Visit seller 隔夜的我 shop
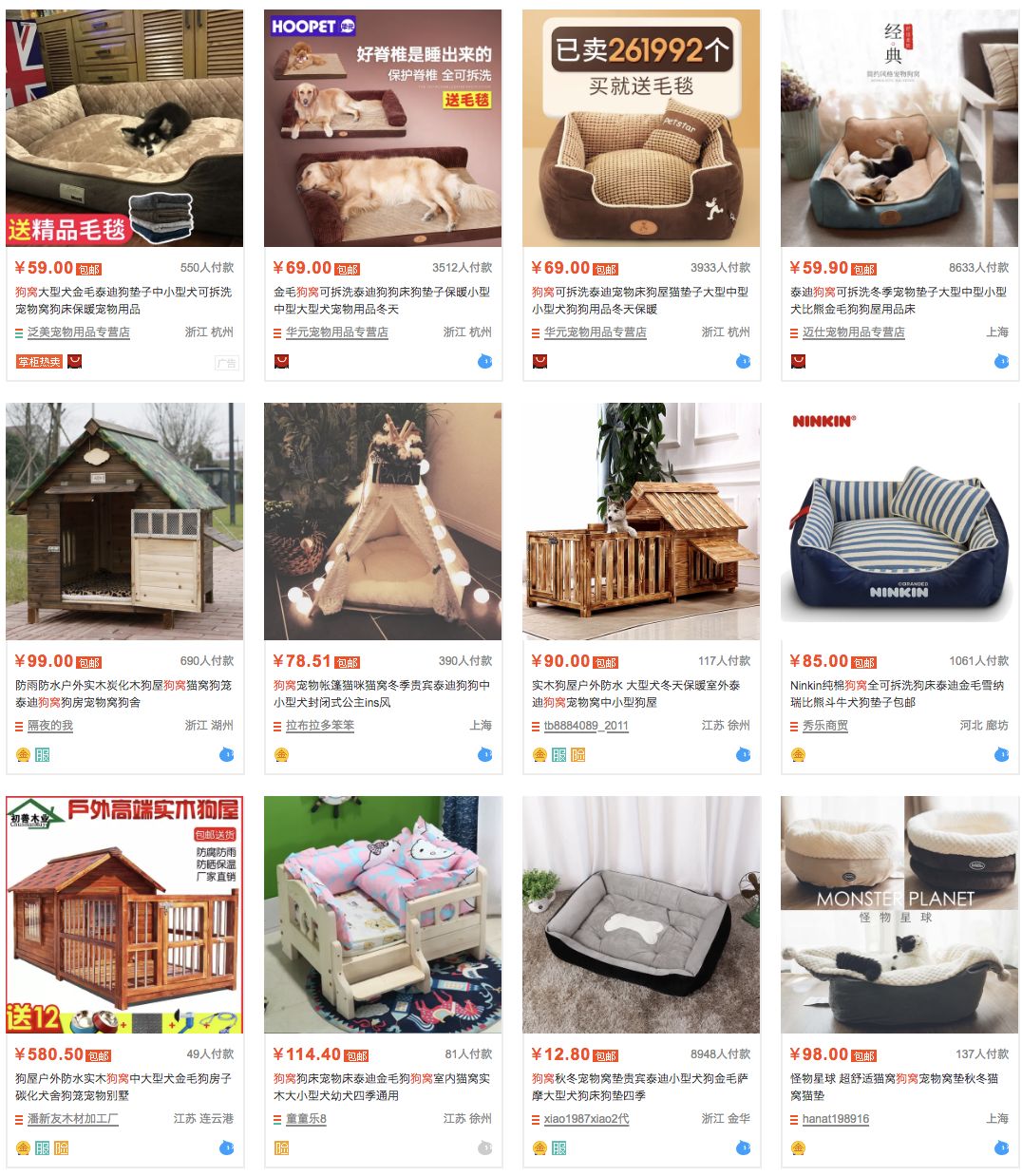The height and width of the screenshot is (1176, 1022). (50, 726)
